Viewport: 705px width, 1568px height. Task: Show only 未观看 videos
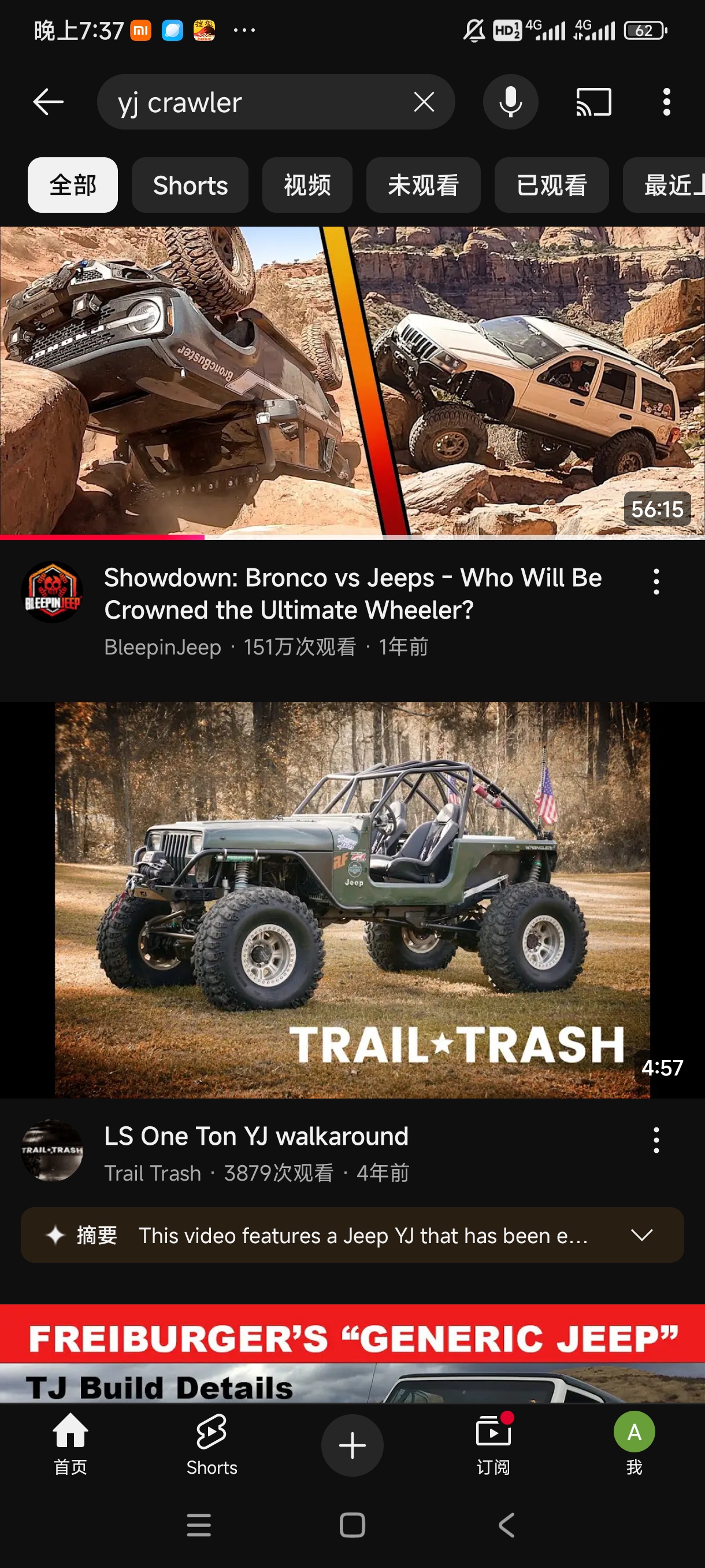point(424,185)
